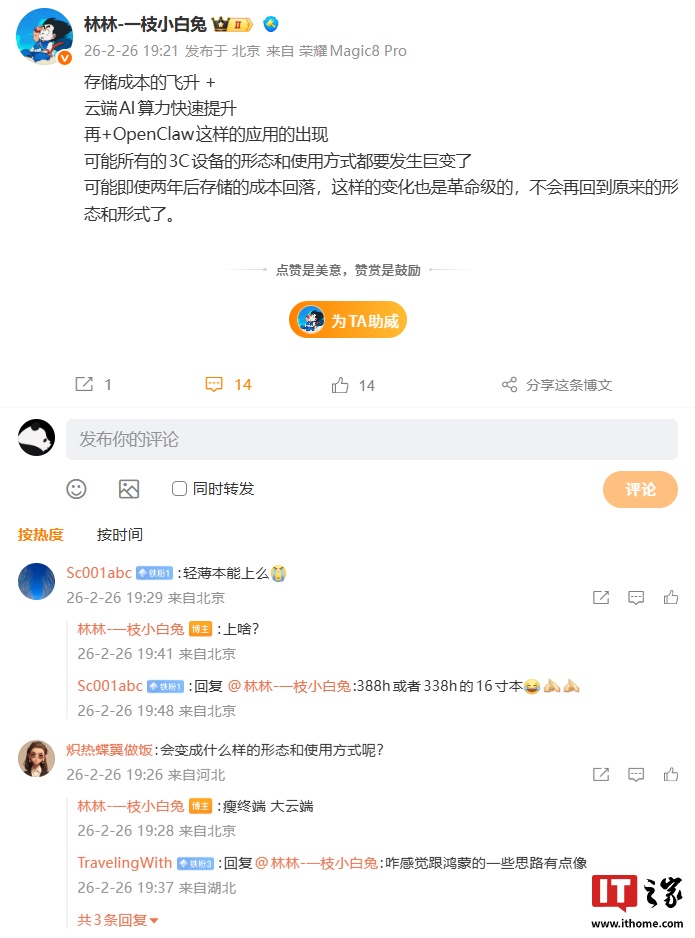Focus the 发布你的评论 comment field
695x938 pixels.
371,439
